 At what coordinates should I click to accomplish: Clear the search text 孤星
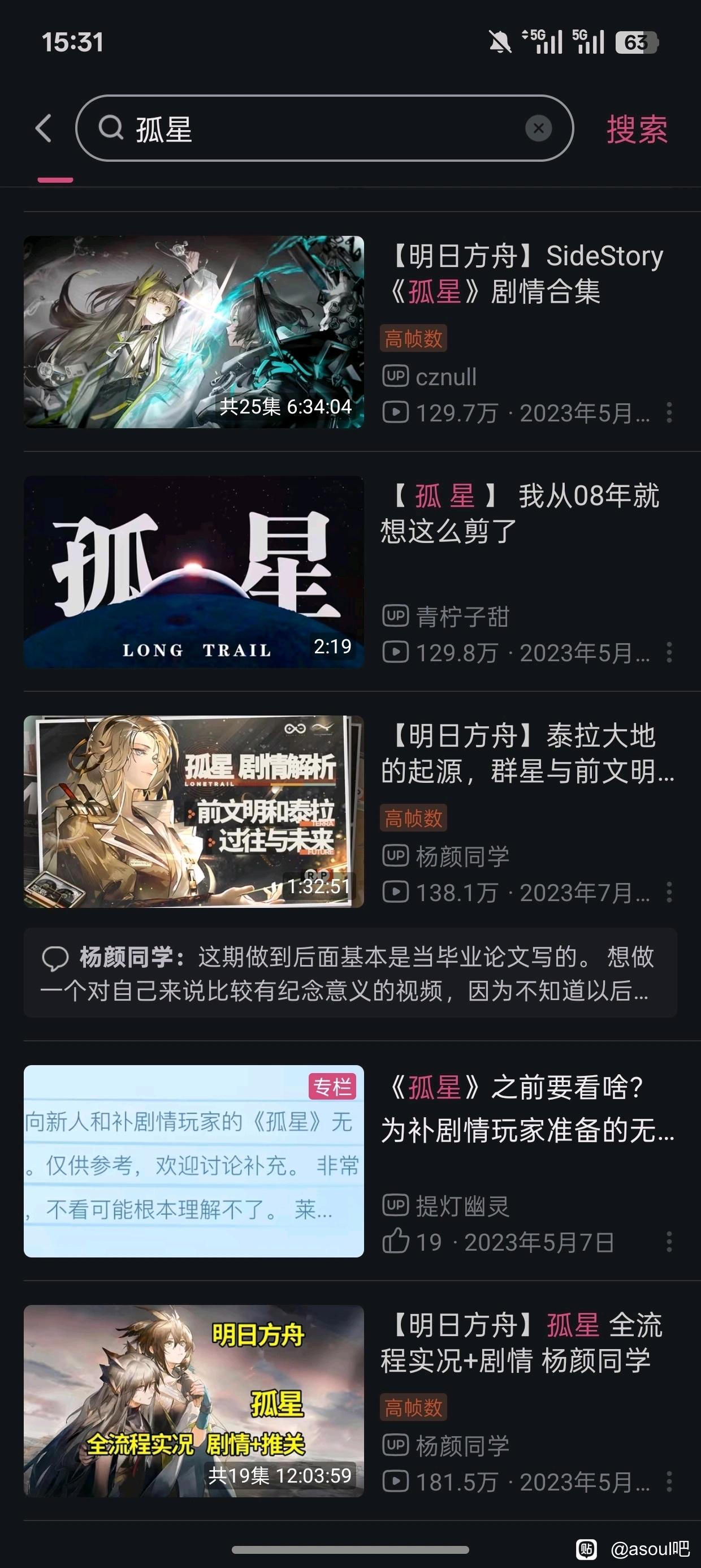point(538,128)
